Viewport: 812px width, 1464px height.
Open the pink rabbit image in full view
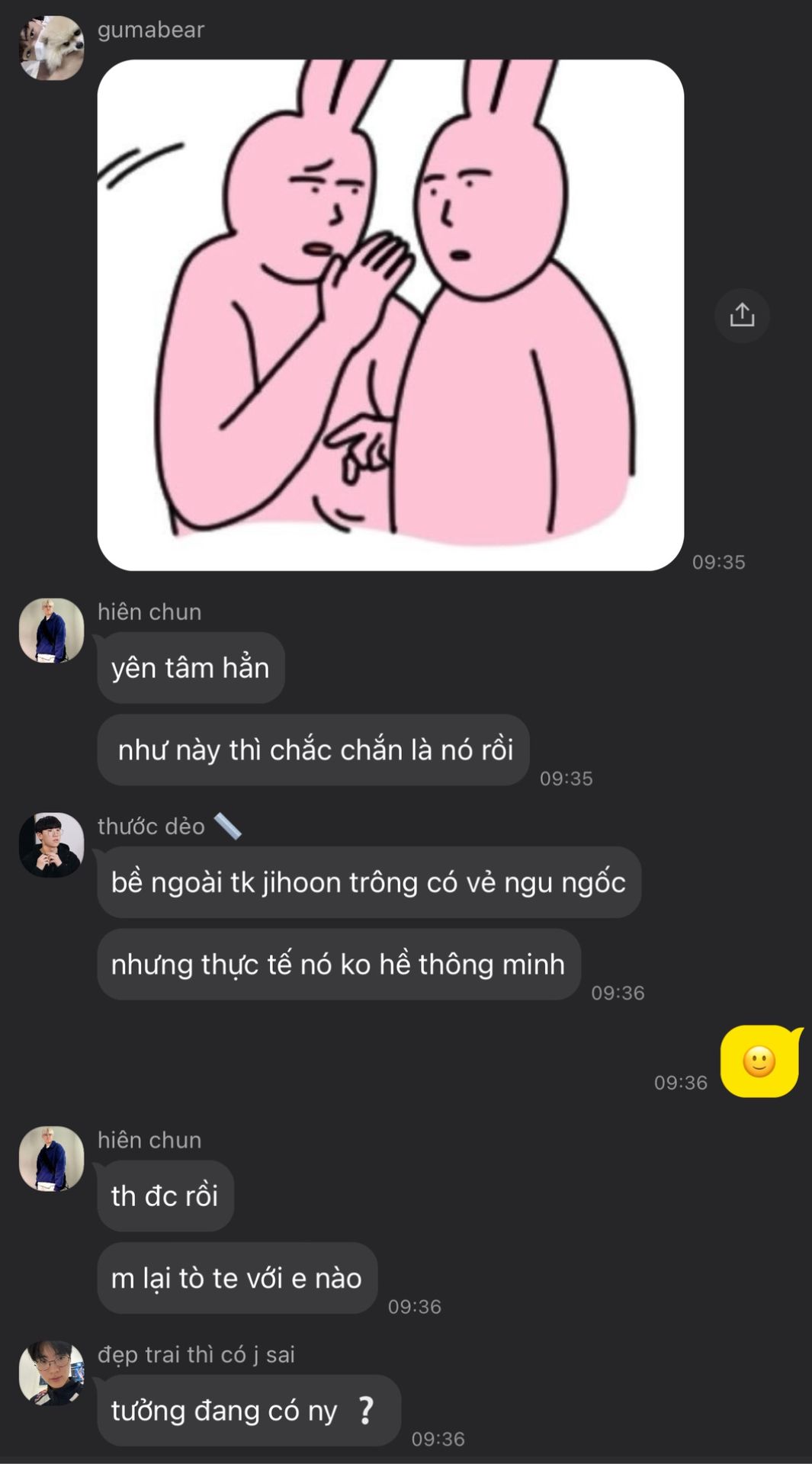[x=390, y=315]
